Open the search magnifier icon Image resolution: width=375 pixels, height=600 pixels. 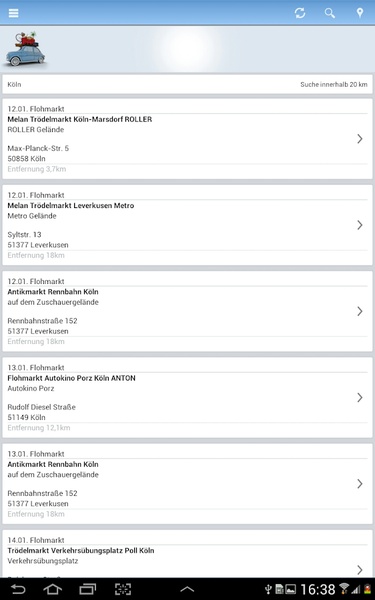pyautogui.click(x=330, y=13)
